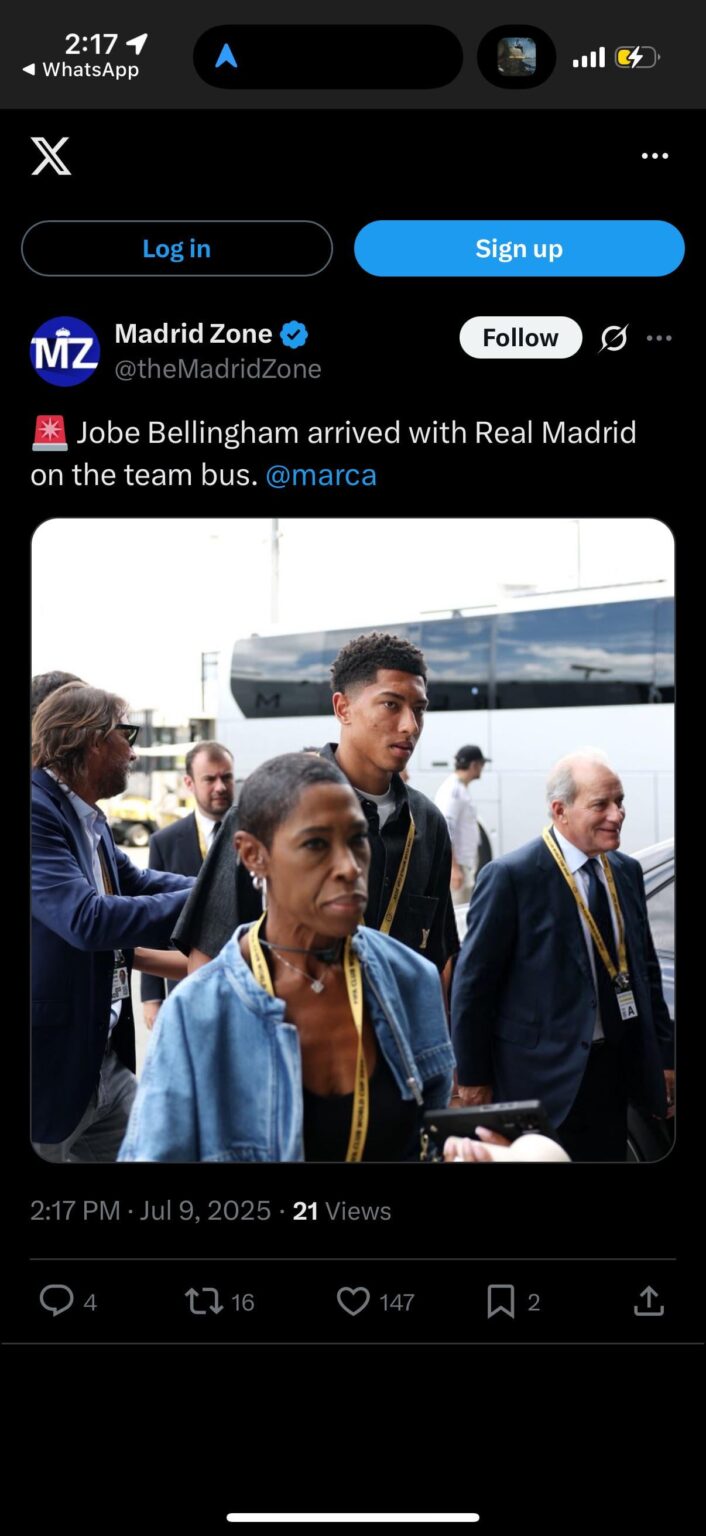Return to WhatsApp via the back link
706x1536 pixels.
point(80,70)
